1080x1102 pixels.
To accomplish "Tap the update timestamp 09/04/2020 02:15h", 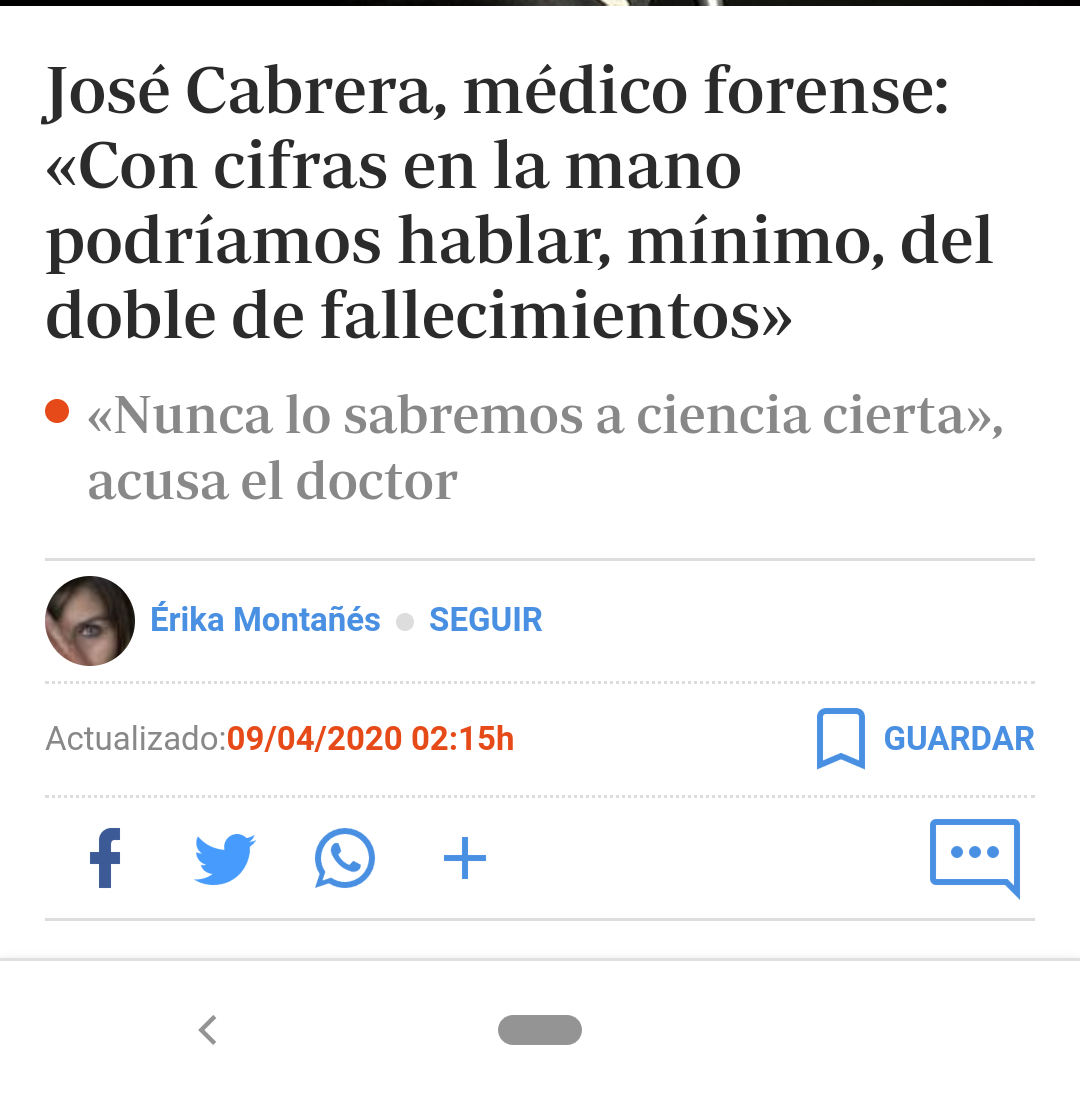I will click(x=370, y=738).
